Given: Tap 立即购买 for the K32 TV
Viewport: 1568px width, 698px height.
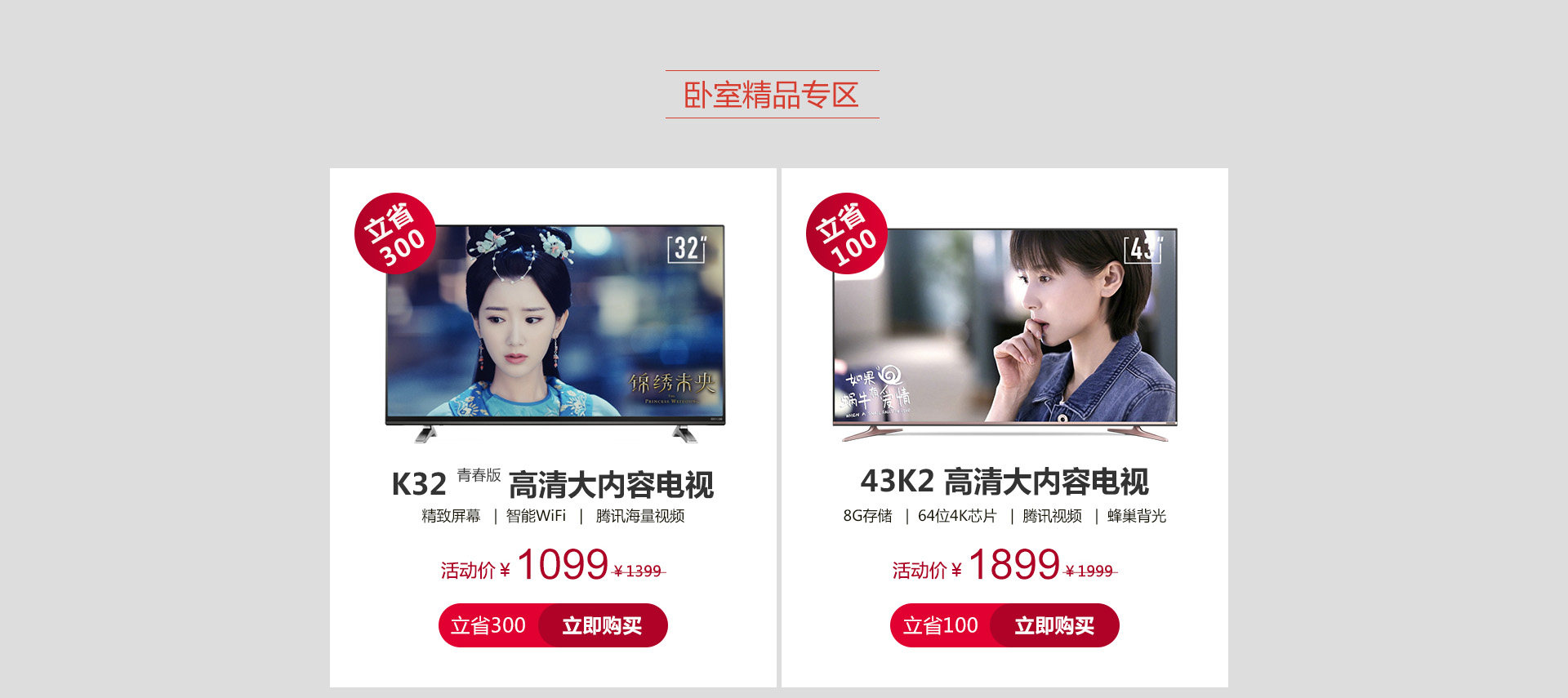Looking at the screenshot, I should 602,626.
